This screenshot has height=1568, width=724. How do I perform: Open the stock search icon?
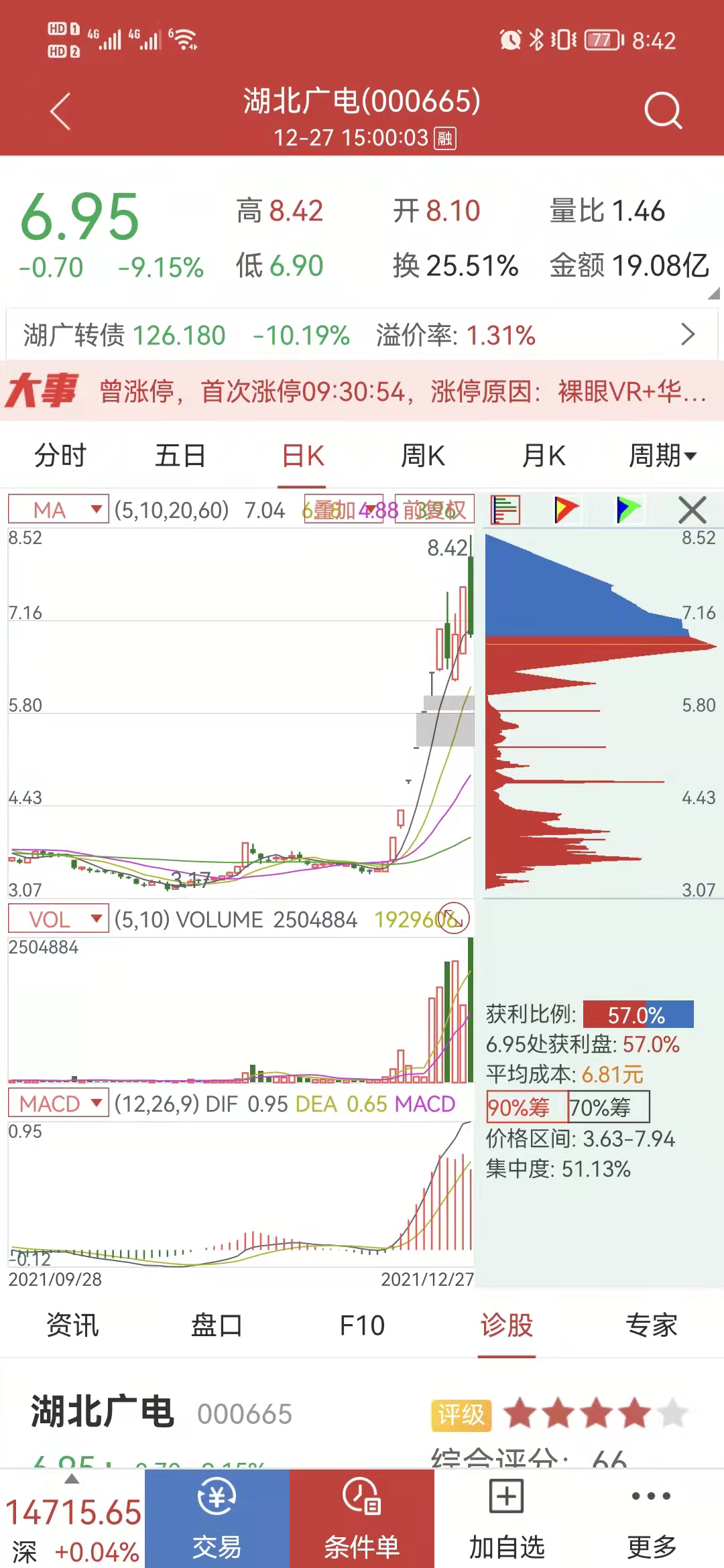click(662, 110)
